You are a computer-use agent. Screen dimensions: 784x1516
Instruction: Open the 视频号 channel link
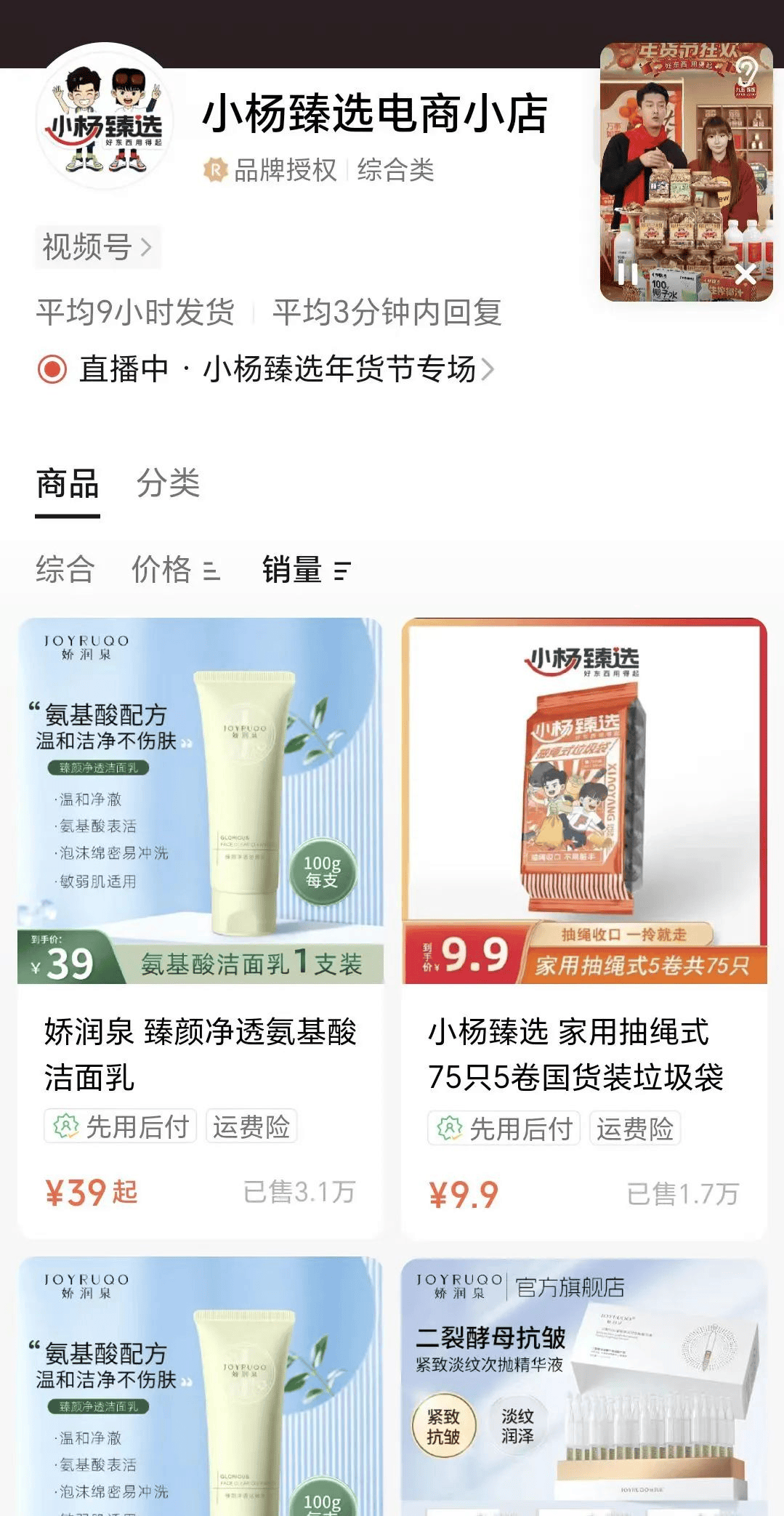click(x=97, y=247)
